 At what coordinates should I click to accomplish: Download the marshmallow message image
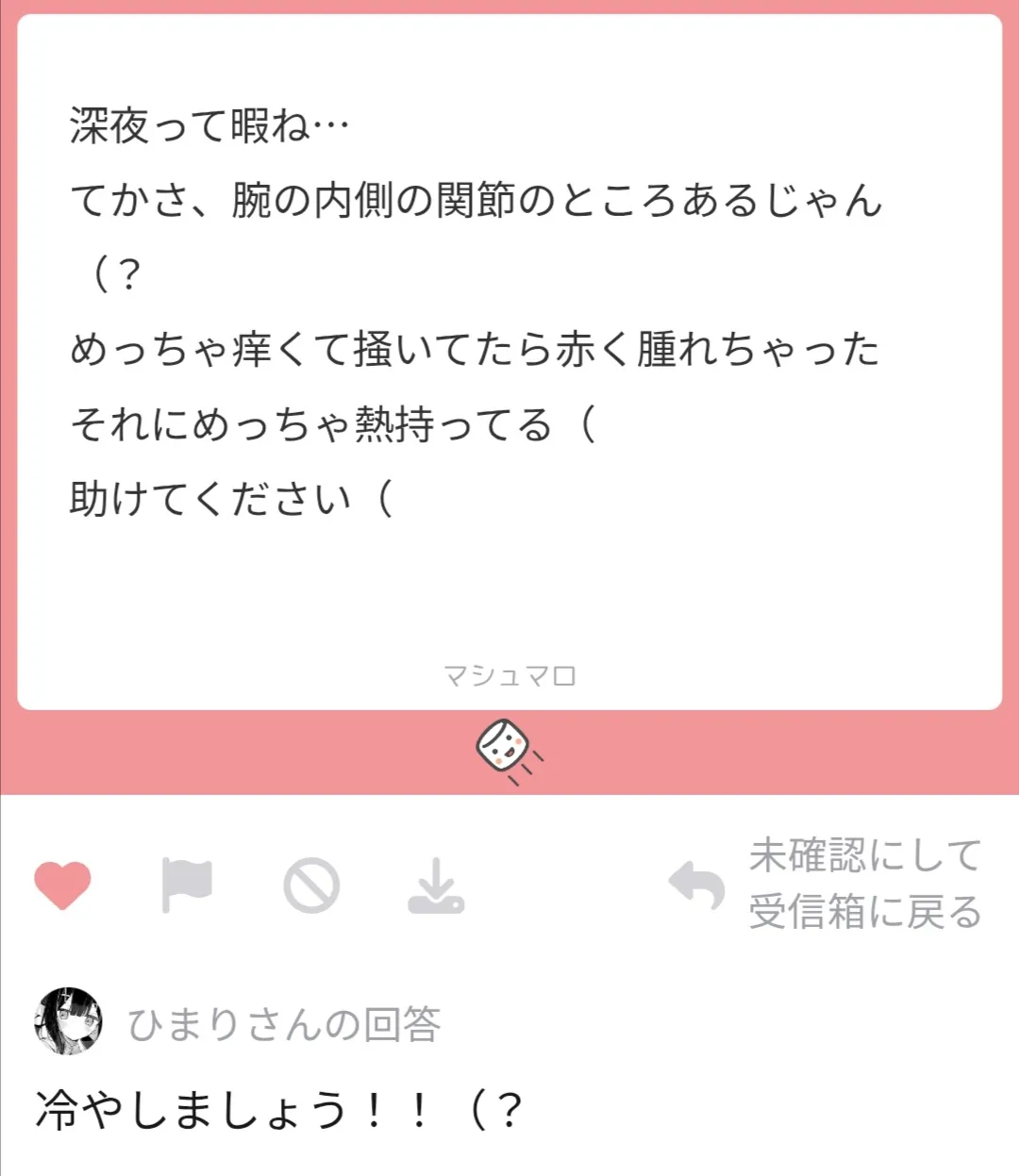pos(435,886)
